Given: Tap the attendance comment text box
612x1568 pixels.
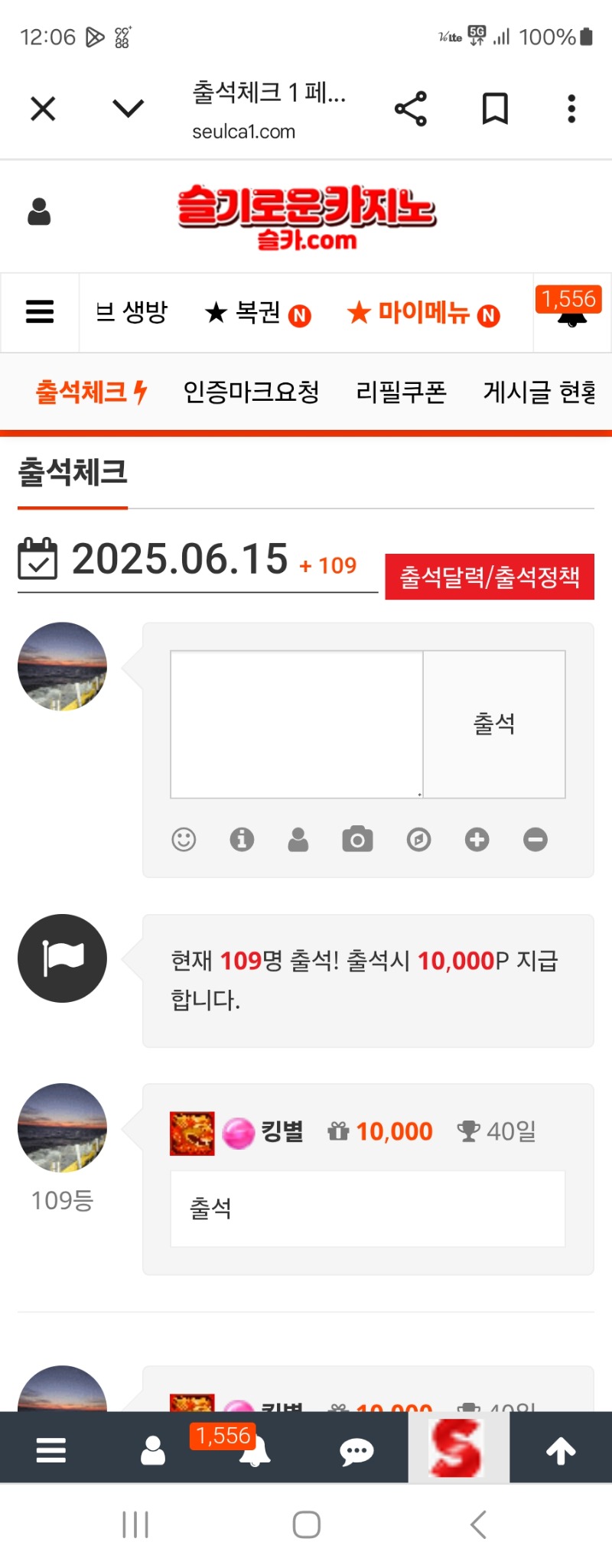Looking at the screenshot, I should pyautogui.click(x=296, y=724).
